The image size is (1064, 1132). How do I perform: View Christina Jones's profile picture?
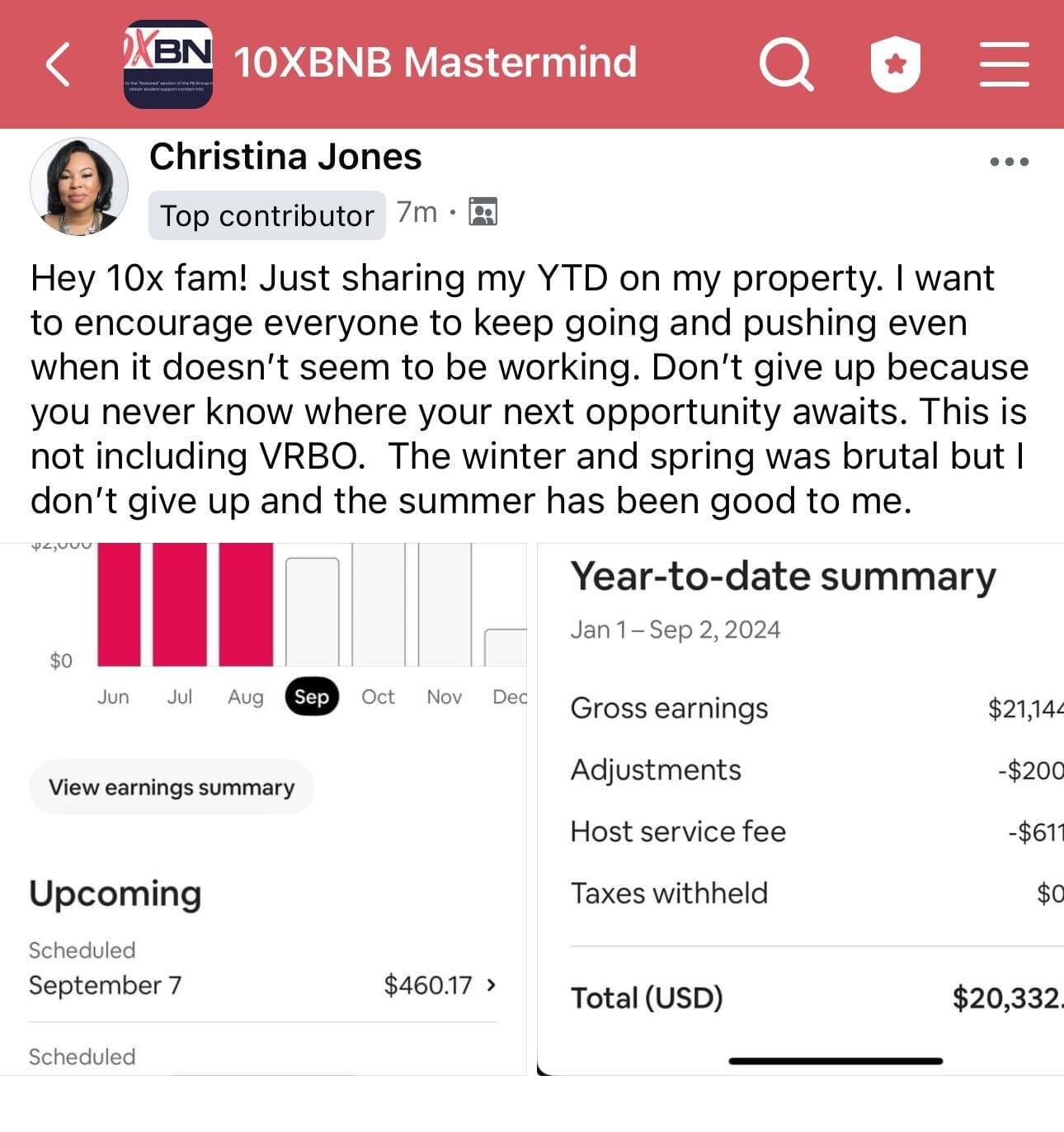coord(79,186)
